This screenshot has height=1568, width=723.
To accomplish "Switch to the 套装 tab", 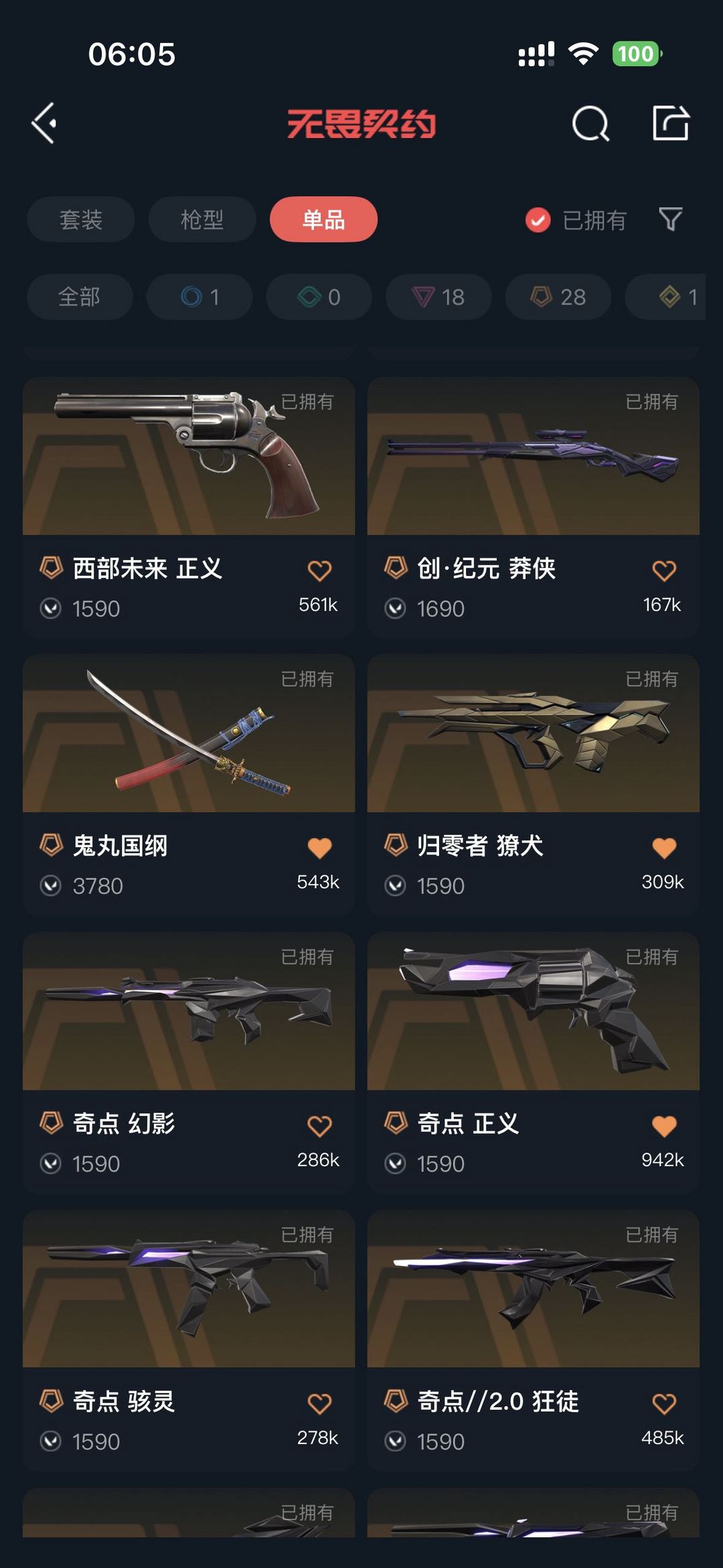I will pyautogui.click(x=81, y=219).
